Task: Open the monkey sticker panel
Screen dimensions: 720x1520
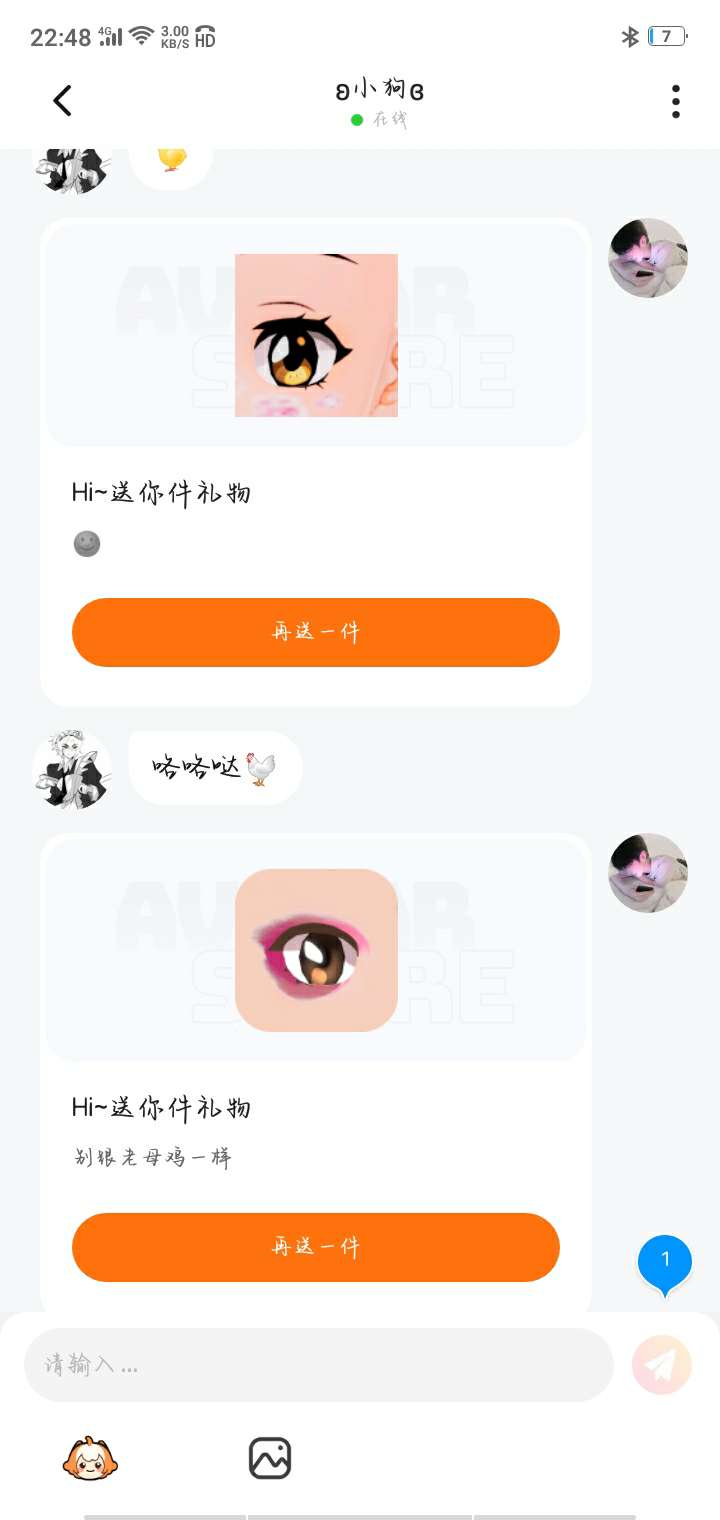Action: 90,1459
